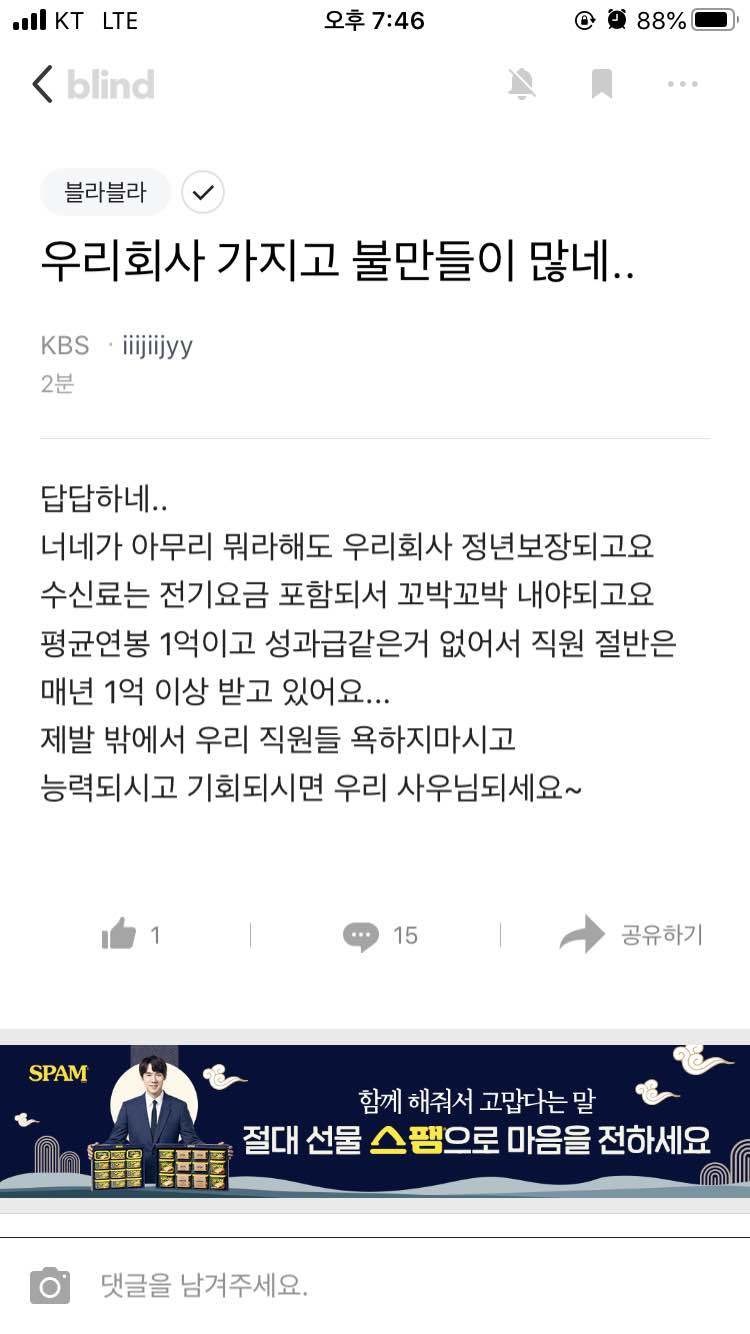The width and height of the screenshot is (750, 1334).
Task: Bookmark this post
Action: pyautogui.click(x=601, y=85)
